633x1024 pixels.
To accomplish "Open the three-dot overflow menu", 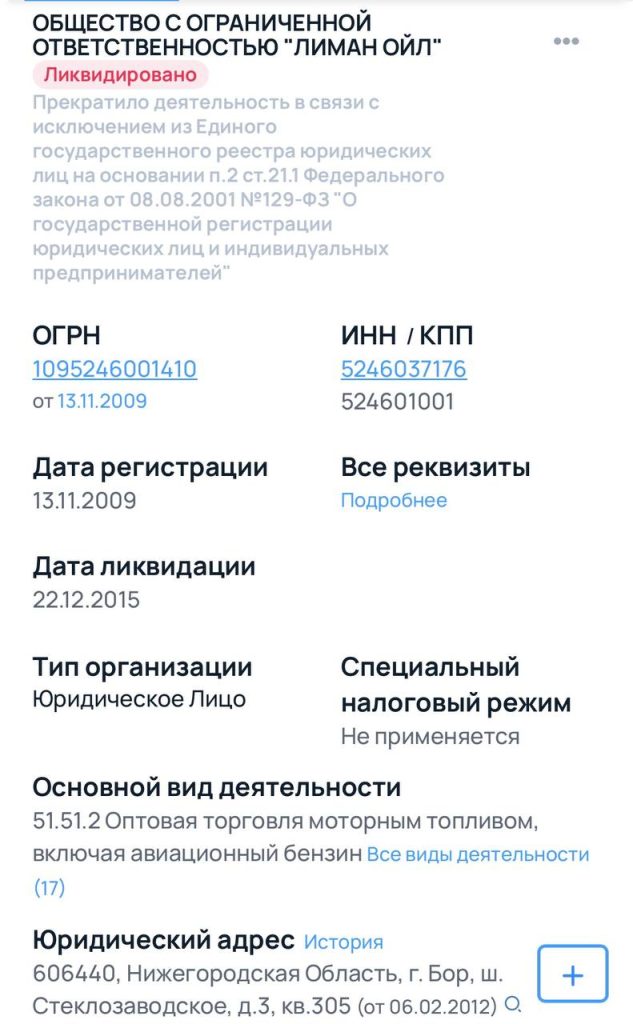I will (566, 41).
